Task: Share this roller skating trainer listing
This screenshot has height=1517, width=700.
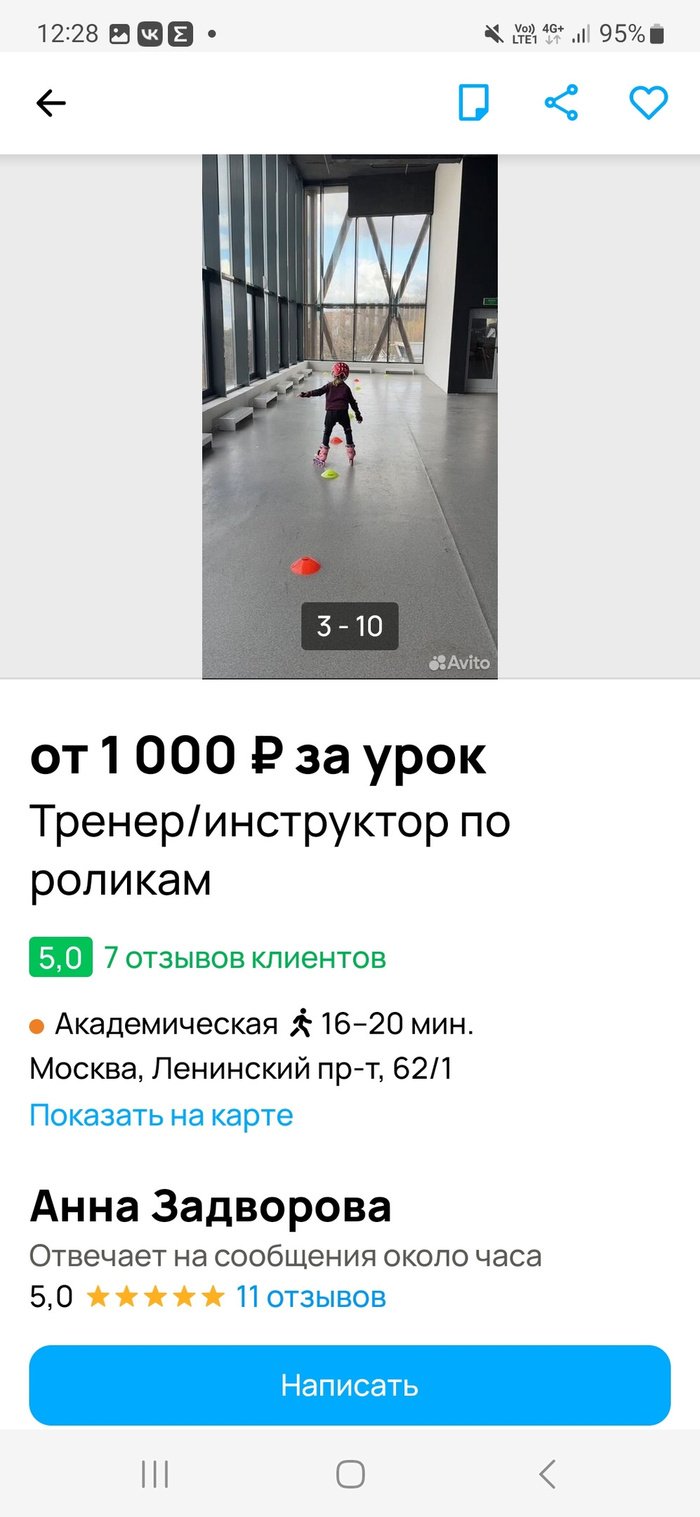Action: click(x=561, y=103)
